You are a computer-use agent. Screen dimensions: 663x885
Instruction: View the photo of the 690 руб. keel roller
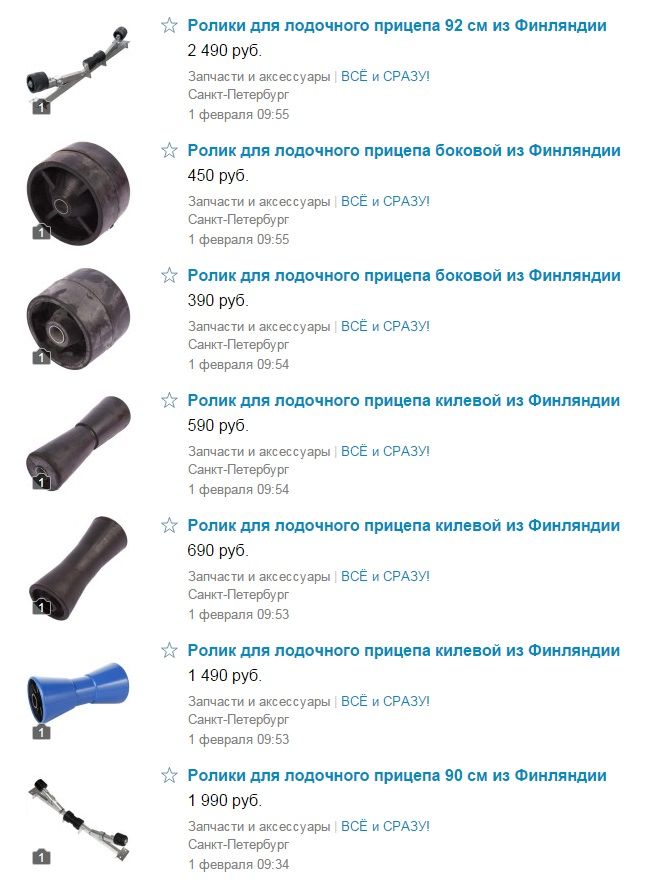(x=79, y=565)
